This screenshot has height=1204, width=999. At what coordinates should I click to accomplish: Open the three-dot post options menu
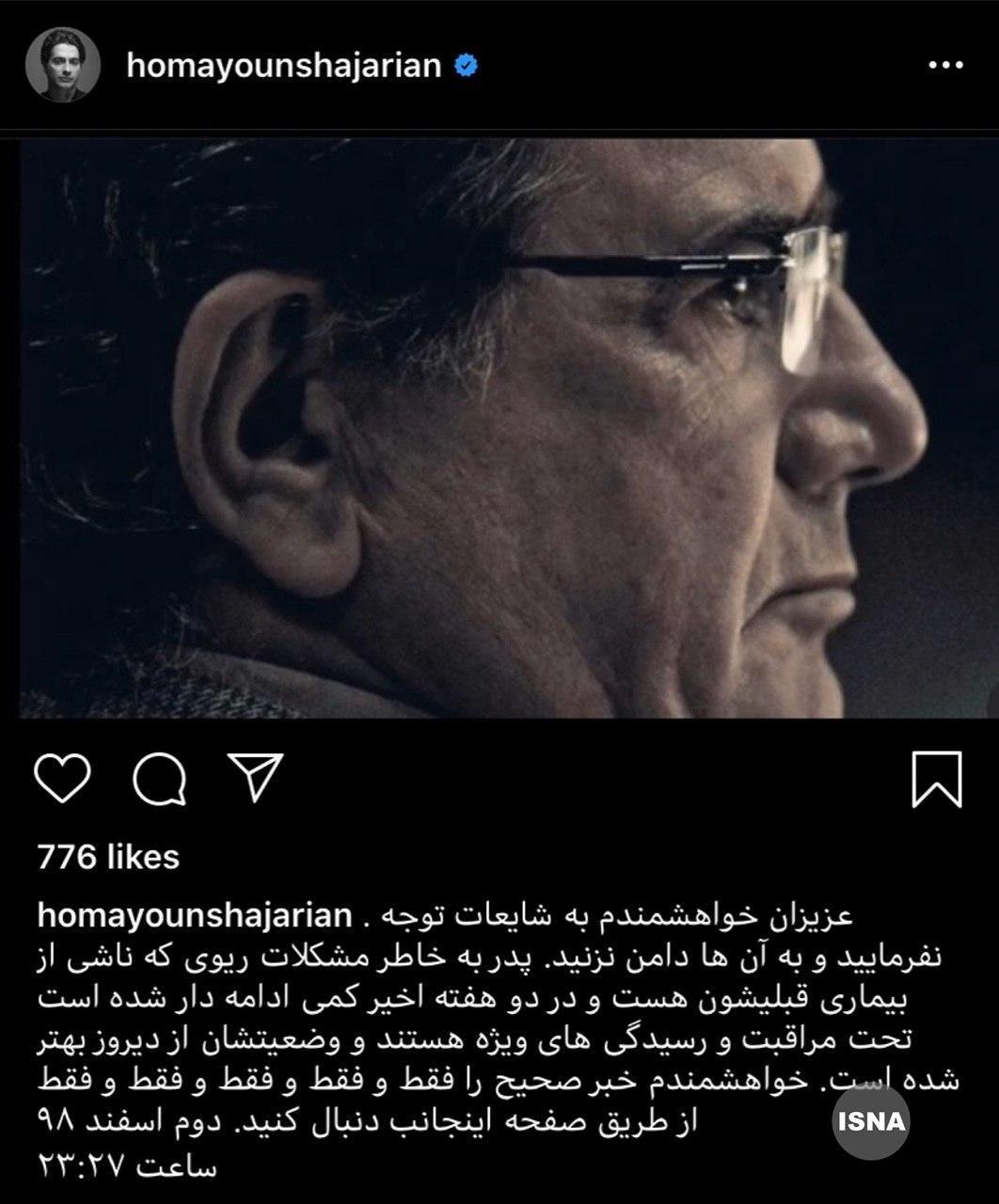[944, 66]
